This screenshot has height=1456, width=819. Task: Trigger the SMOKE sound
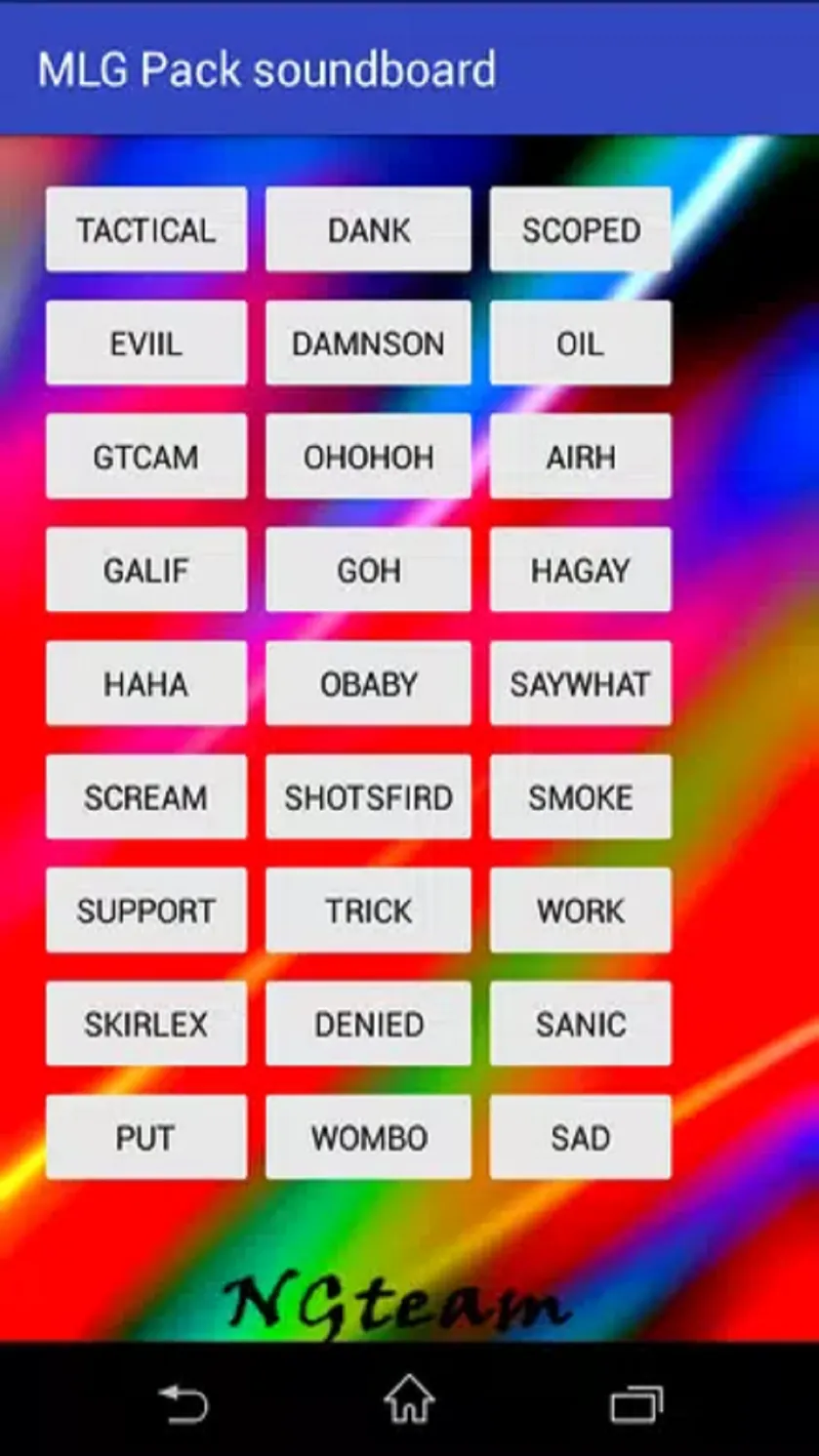click(580, 797)
